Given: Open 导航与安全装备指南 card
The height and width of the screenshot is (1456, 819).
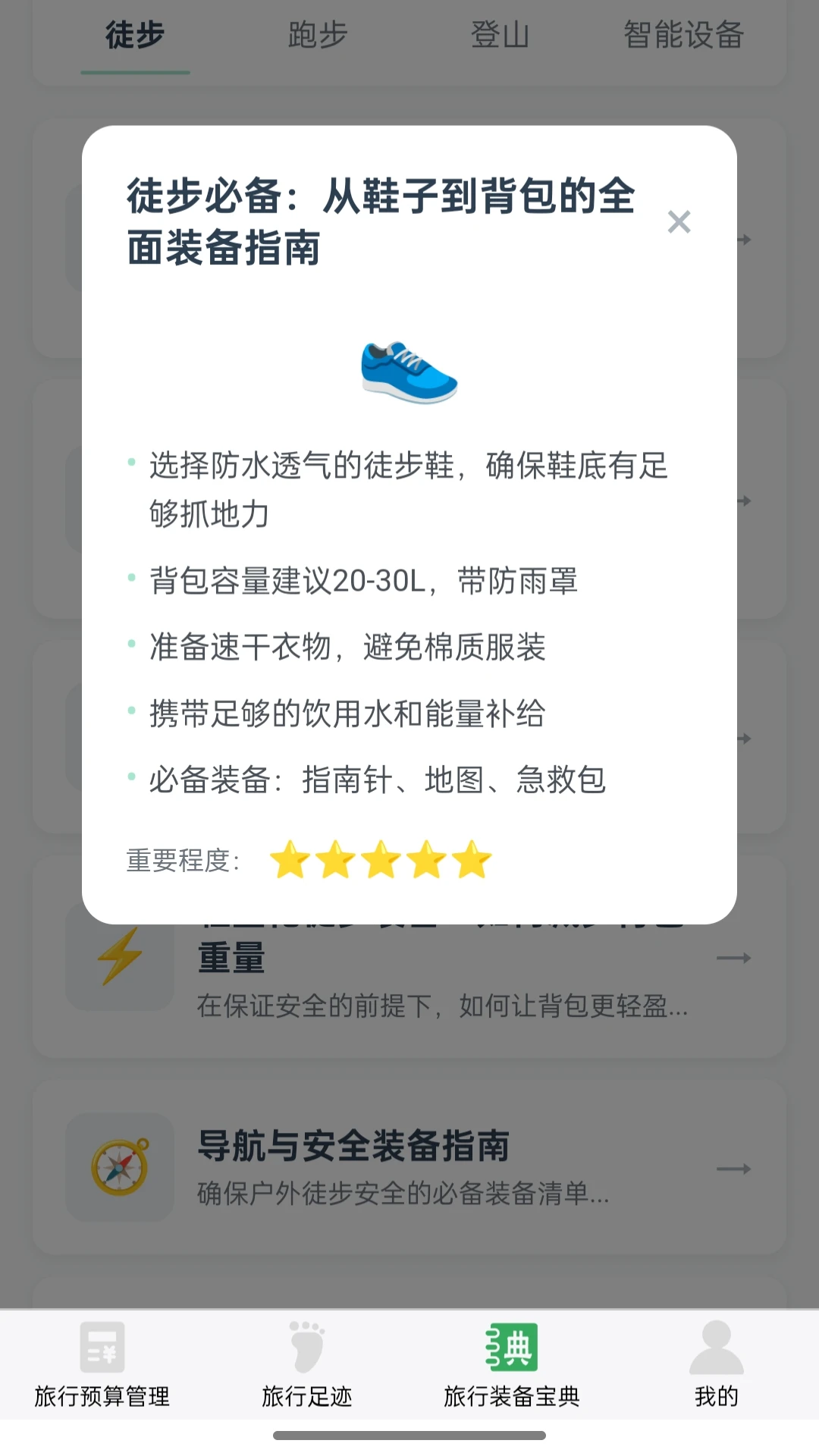Looking at the screenshot, I should [x=409, y=1167].
